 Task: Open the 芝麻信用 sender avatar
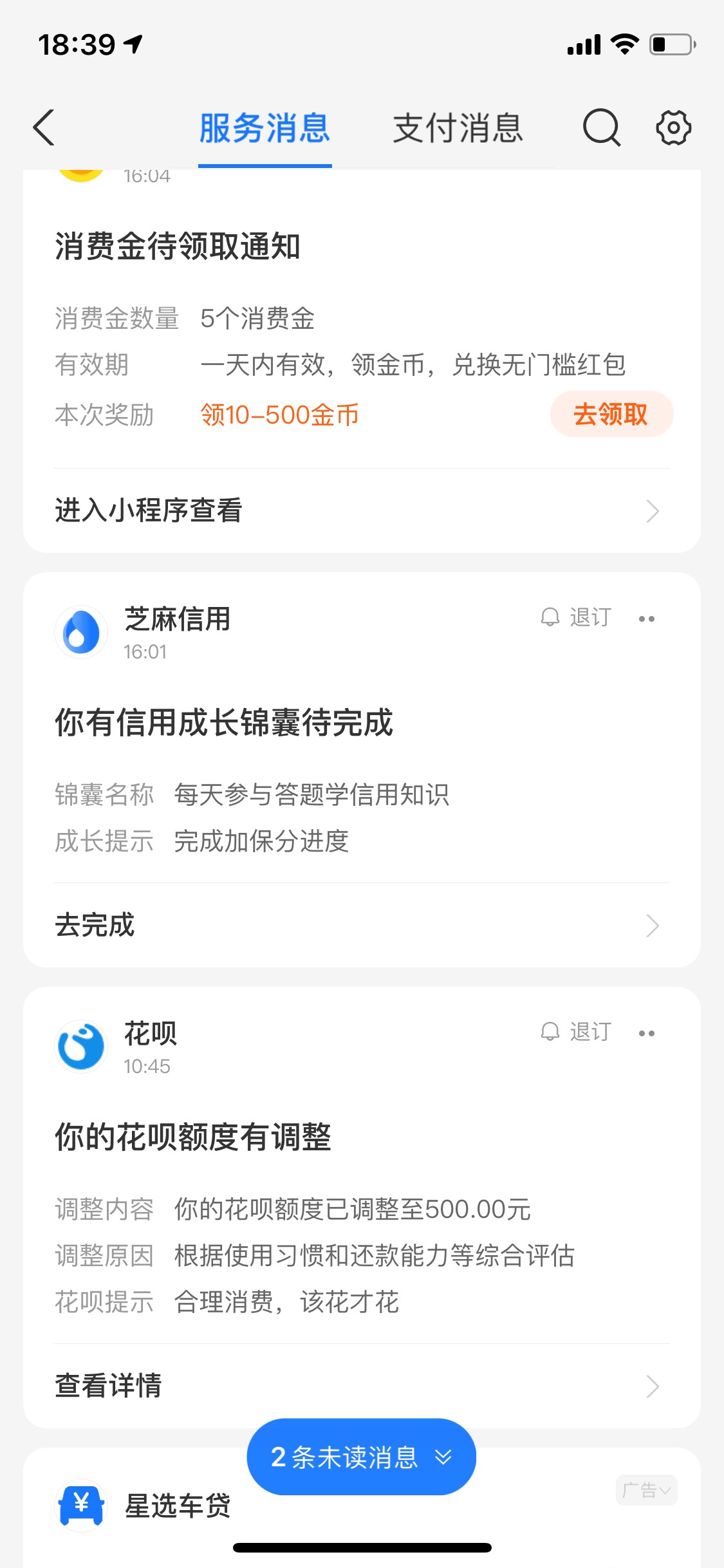(81, 632)
